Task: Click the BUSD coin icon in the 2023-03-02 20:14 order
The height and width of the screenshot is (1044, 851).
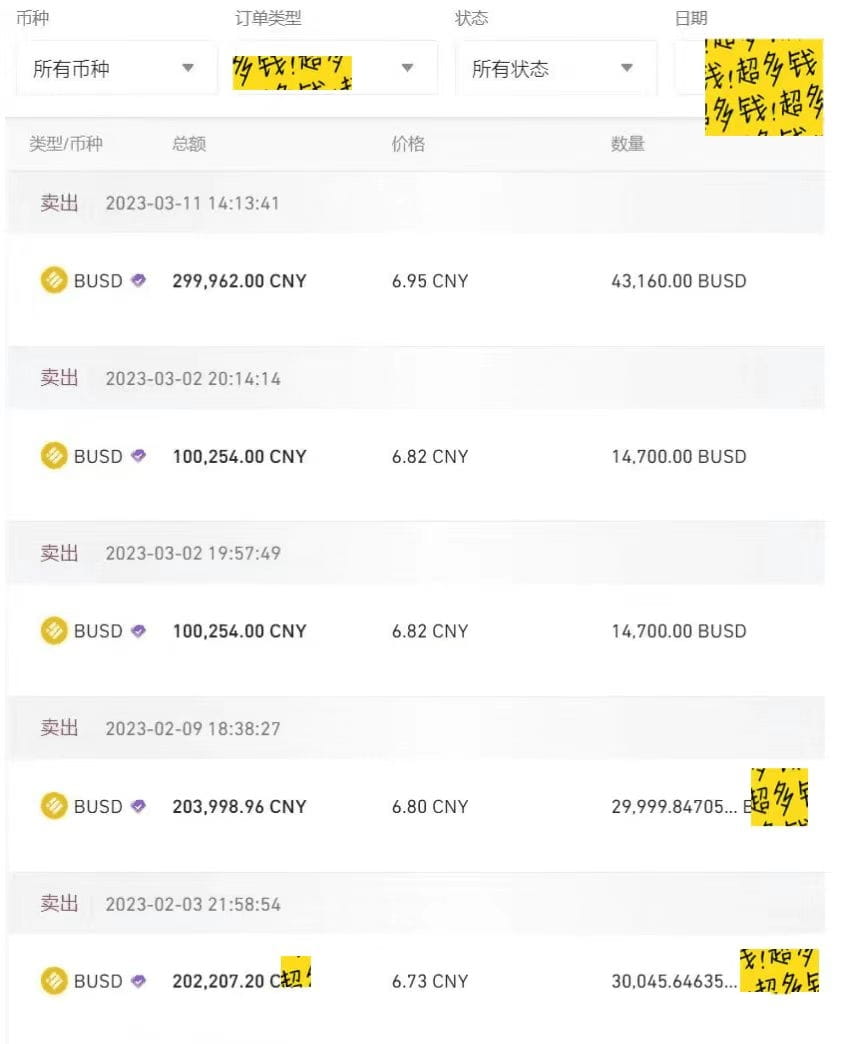Action: pos(52,456)
